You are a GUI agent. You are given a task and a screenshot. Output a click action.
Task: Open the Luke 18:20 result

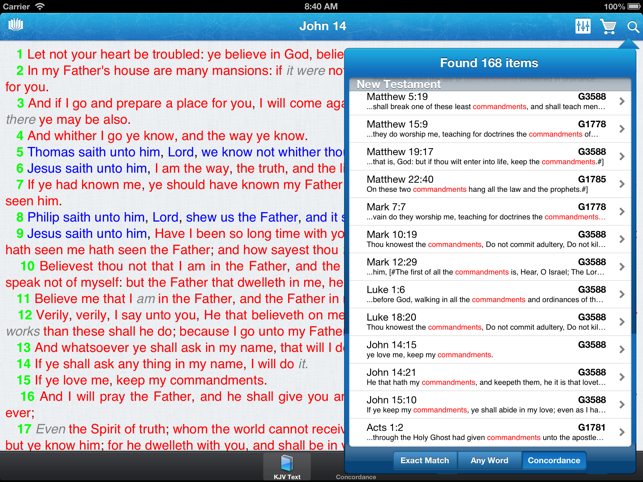coord(490,321)
